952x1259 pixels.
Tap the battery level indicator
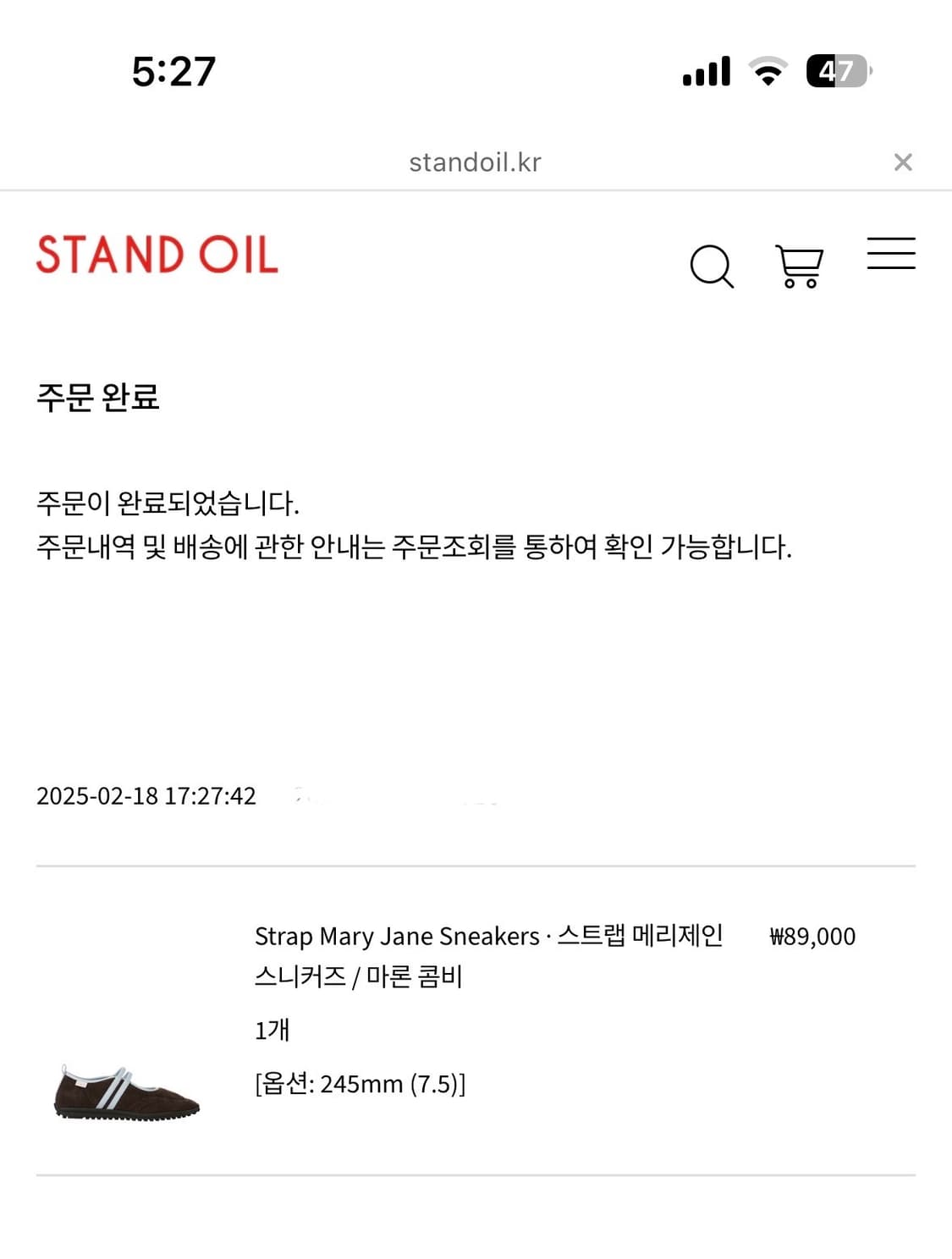[836, 73]
